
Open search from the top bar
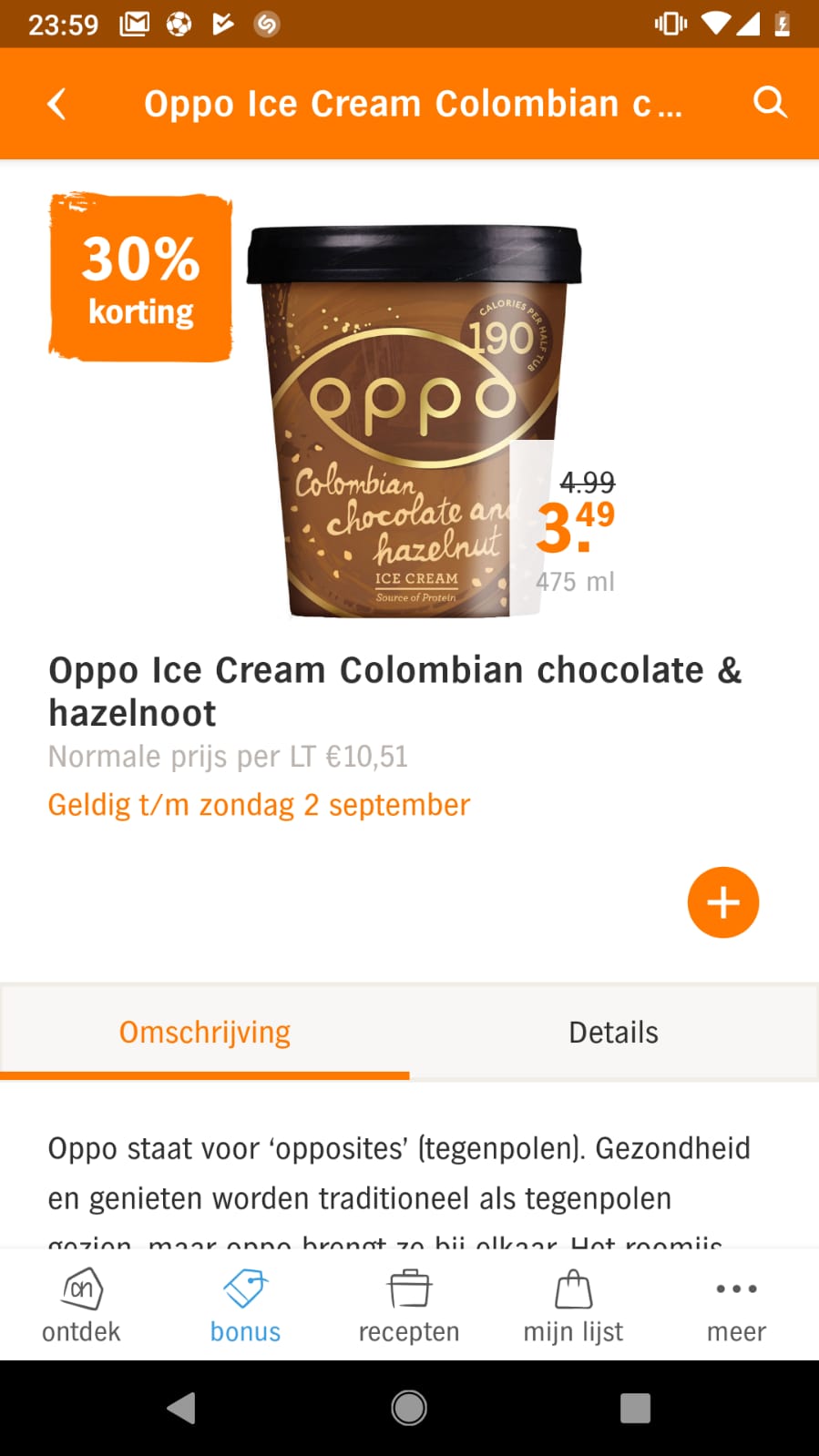click(x=770, y=102)
